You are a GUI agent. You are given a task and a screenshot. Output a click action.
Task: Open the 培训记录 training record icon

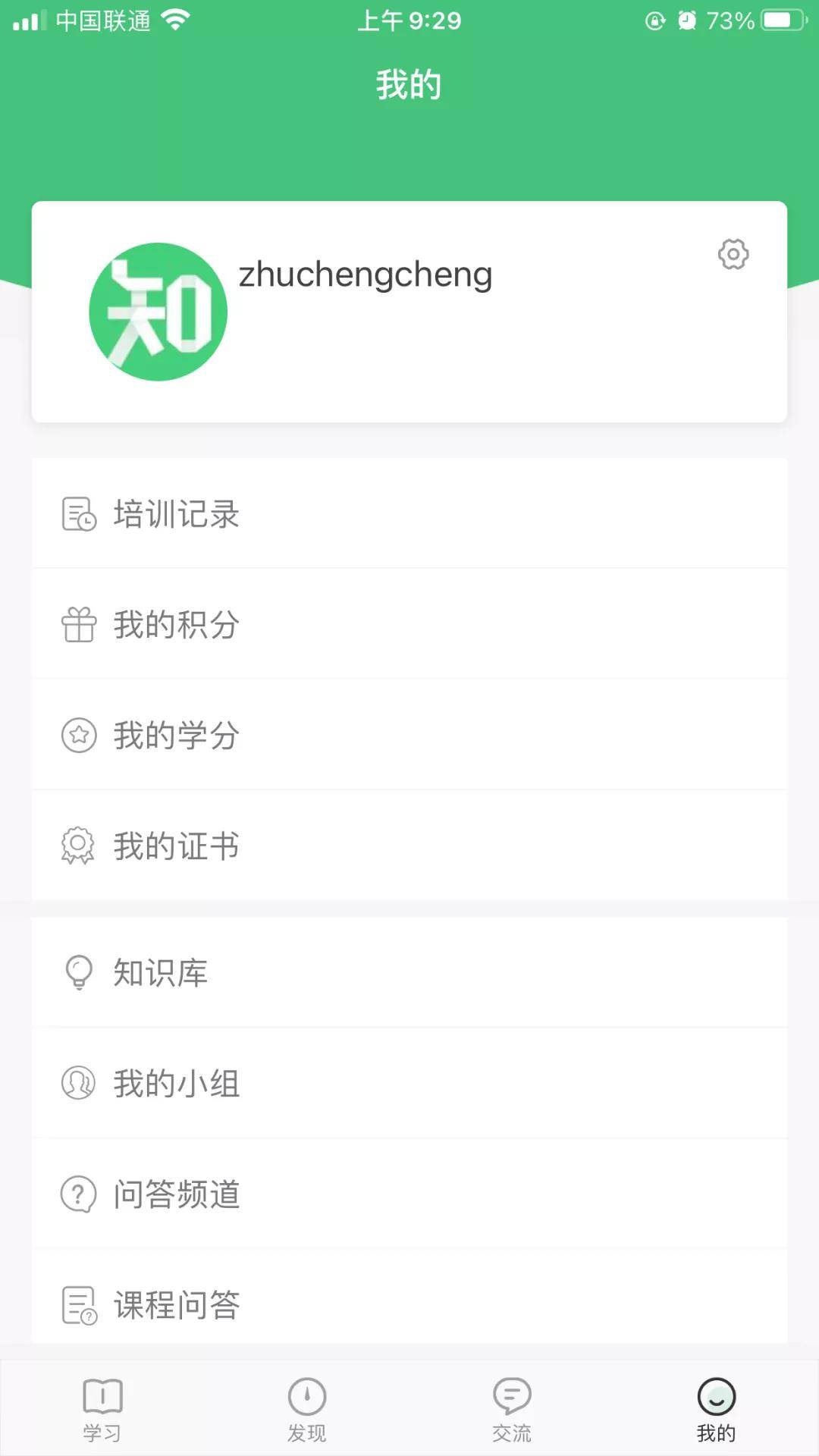click(x=77, y=514)
